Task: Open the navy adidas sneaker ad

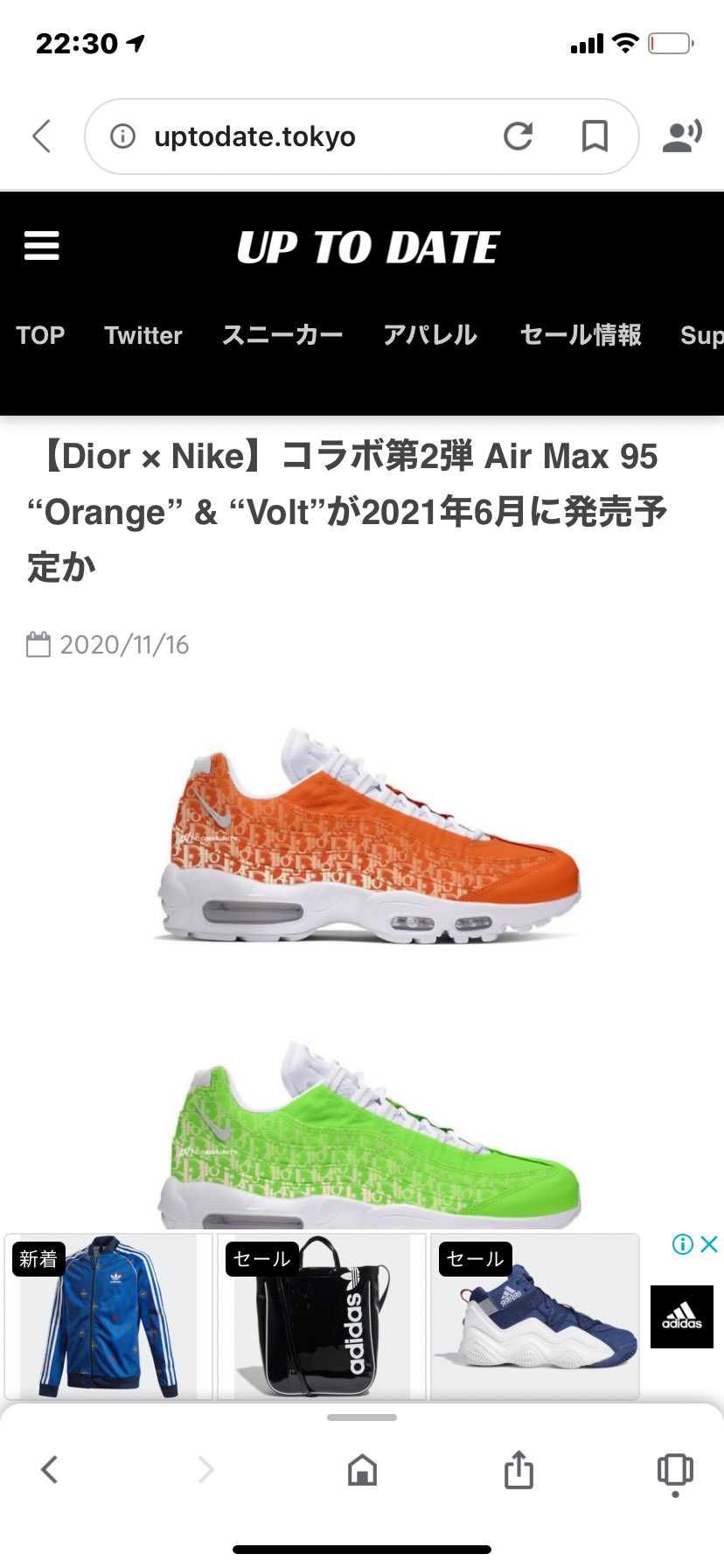Action: pyautogui.click(x=534, y=1317)
